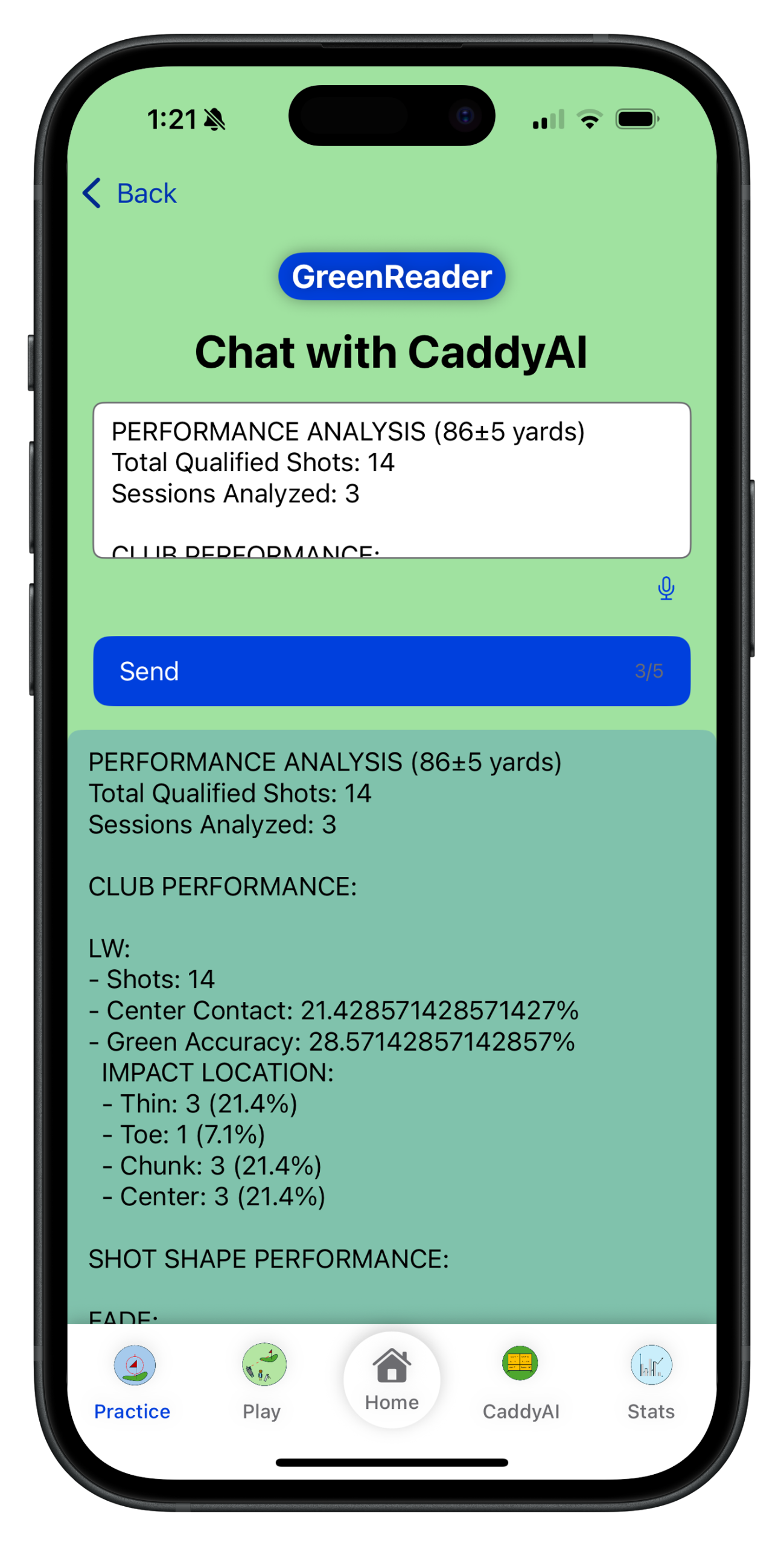Send the message to CaddyAI
The height and width of the screenshot is (1546, 784).
391,671
